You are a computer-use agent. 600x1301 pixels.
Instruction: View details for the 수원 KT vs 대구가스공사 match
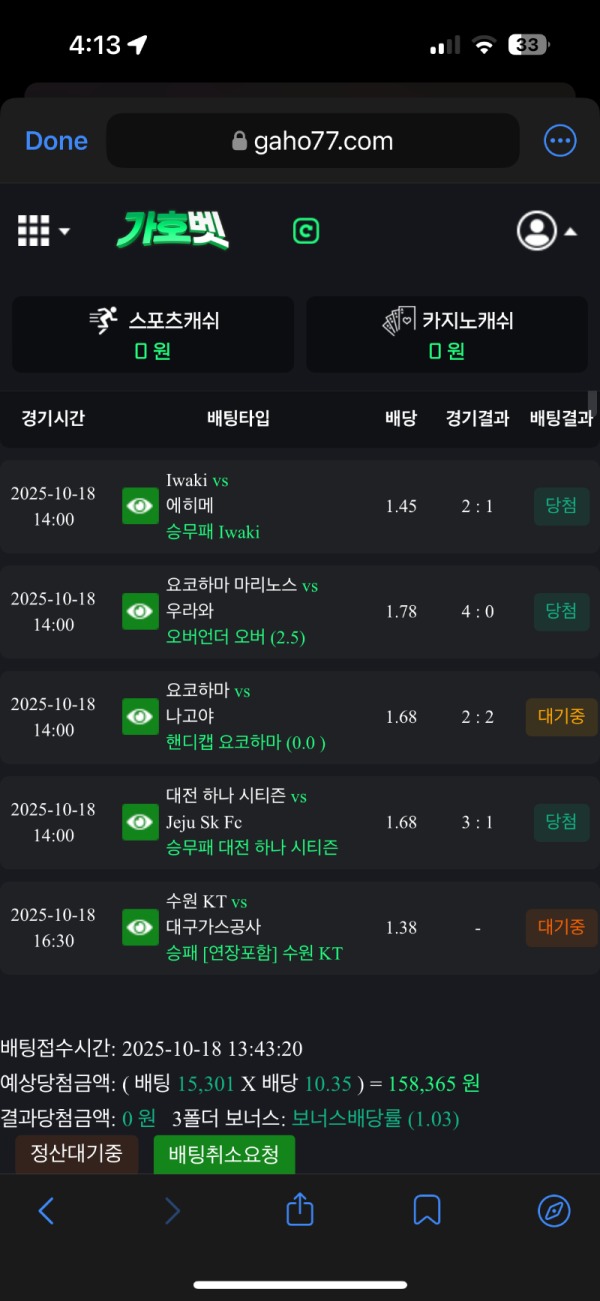(140, 927)
